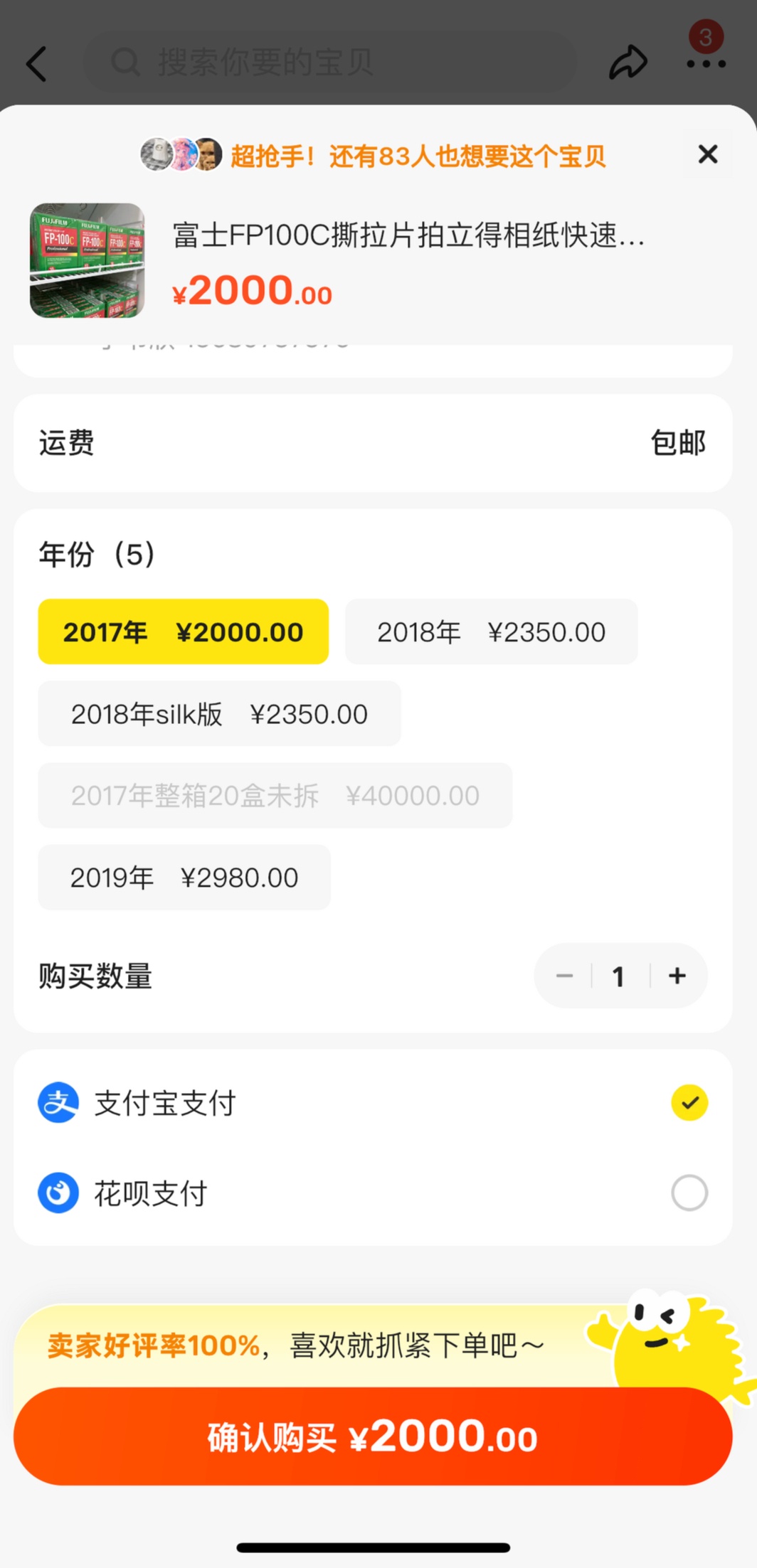The height and width of the screenshot is (1568, 757).
Task: Close the purchase sheet
Action: 707,154
